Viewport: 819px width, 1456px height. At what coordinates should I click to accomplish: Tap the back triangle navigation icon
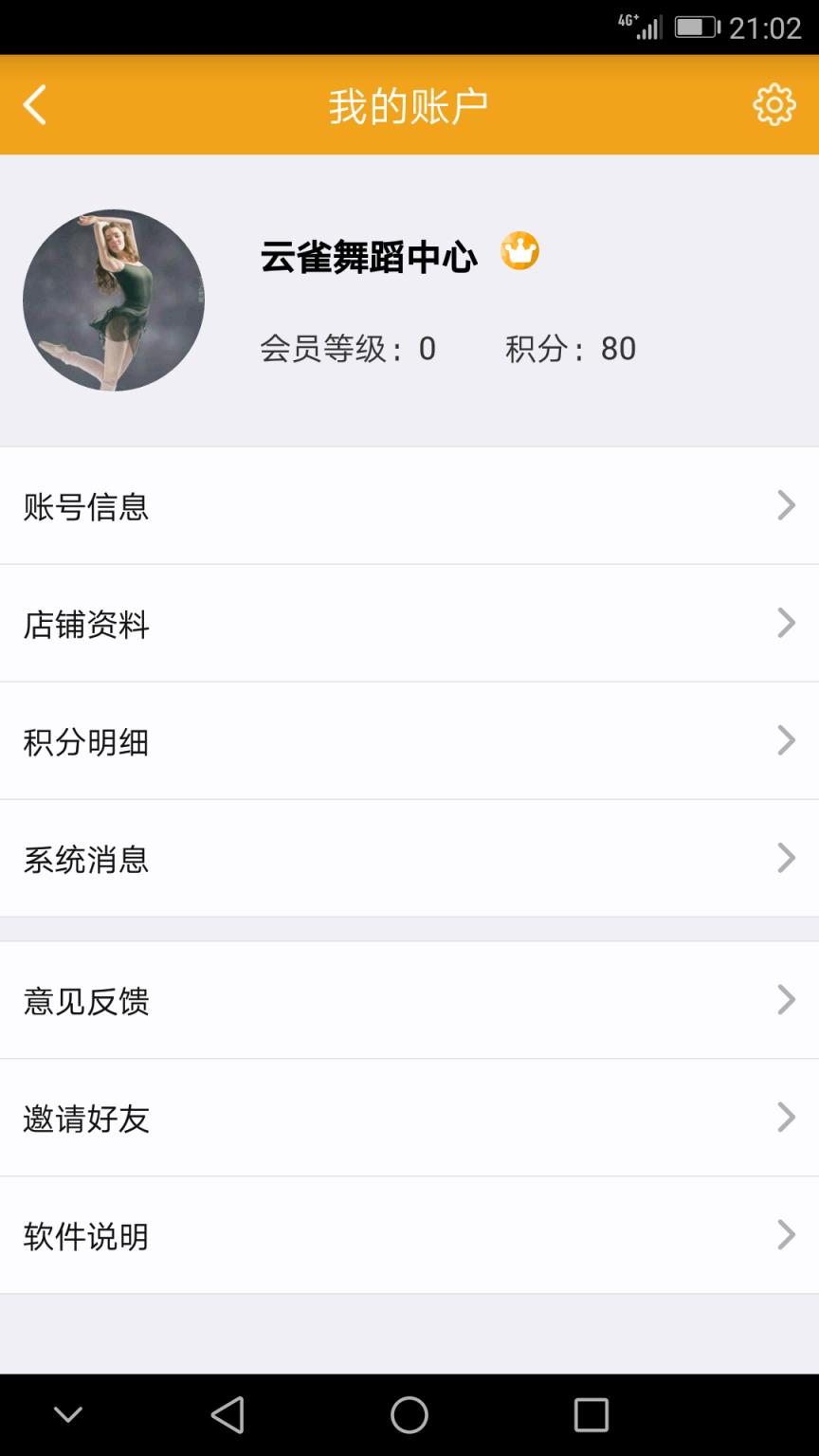click(x=227, y=1413)
